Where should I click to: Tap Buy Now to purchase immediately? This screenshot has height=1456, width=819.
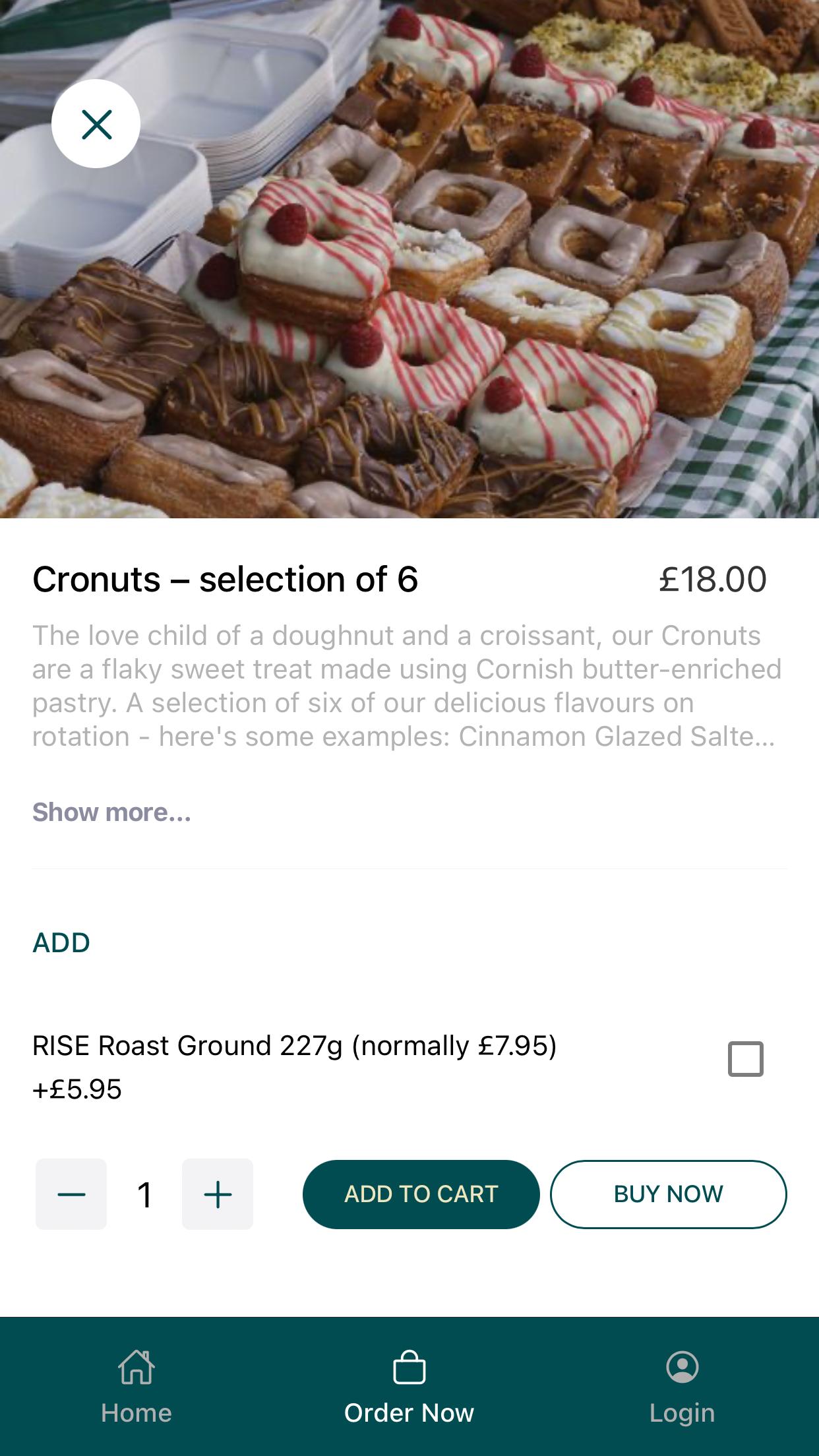[x=669, y=1194]
